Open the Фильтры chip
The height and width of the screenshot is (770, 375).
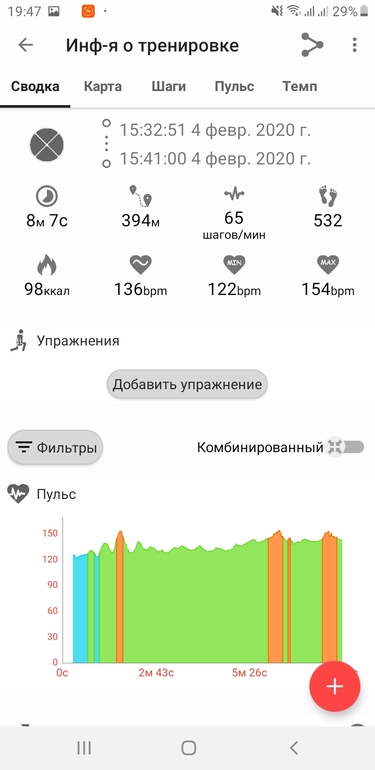point(55,447)
